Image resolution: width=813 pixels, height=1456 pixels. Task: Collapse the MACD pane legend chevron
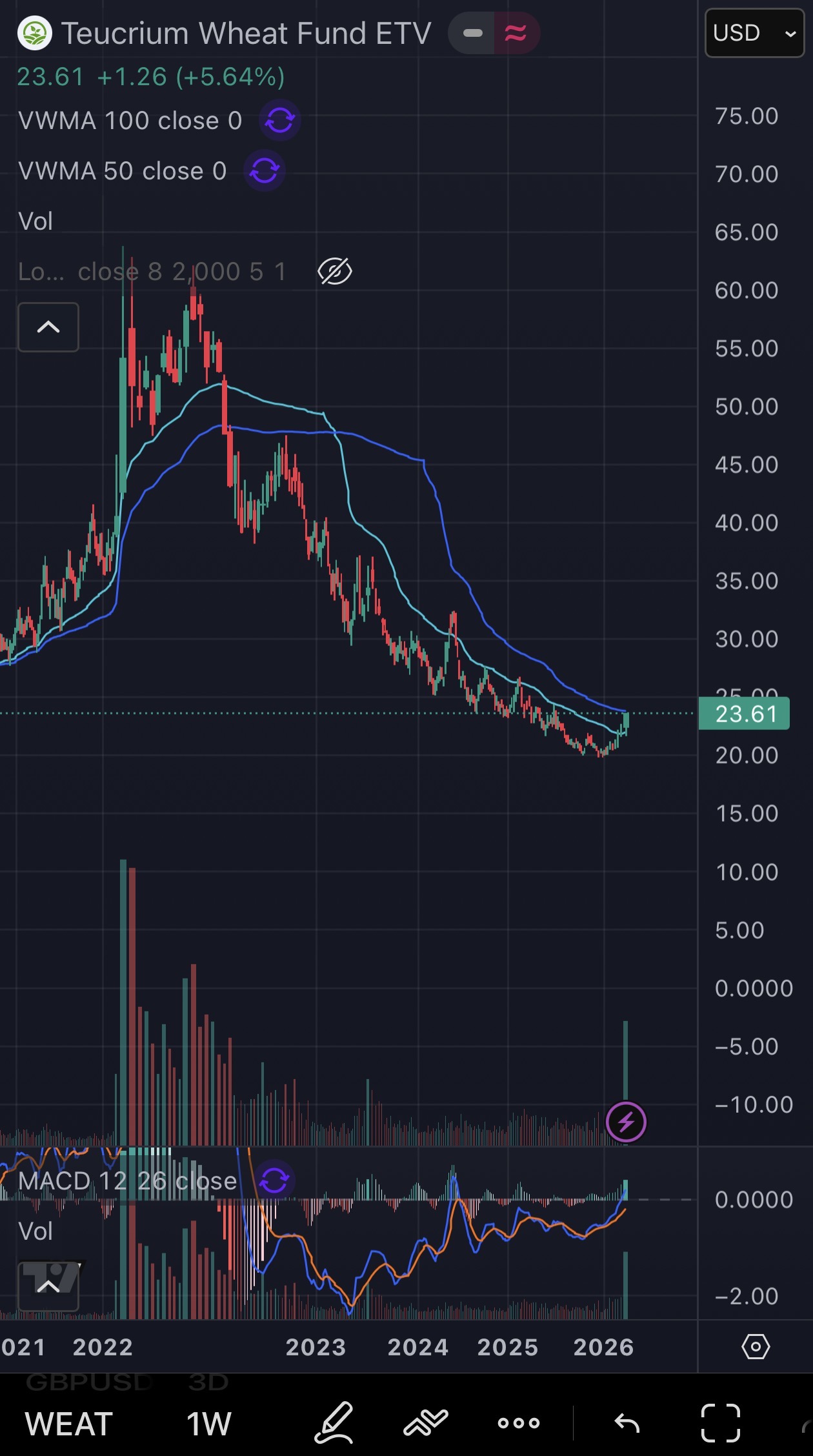[48, 1286]
